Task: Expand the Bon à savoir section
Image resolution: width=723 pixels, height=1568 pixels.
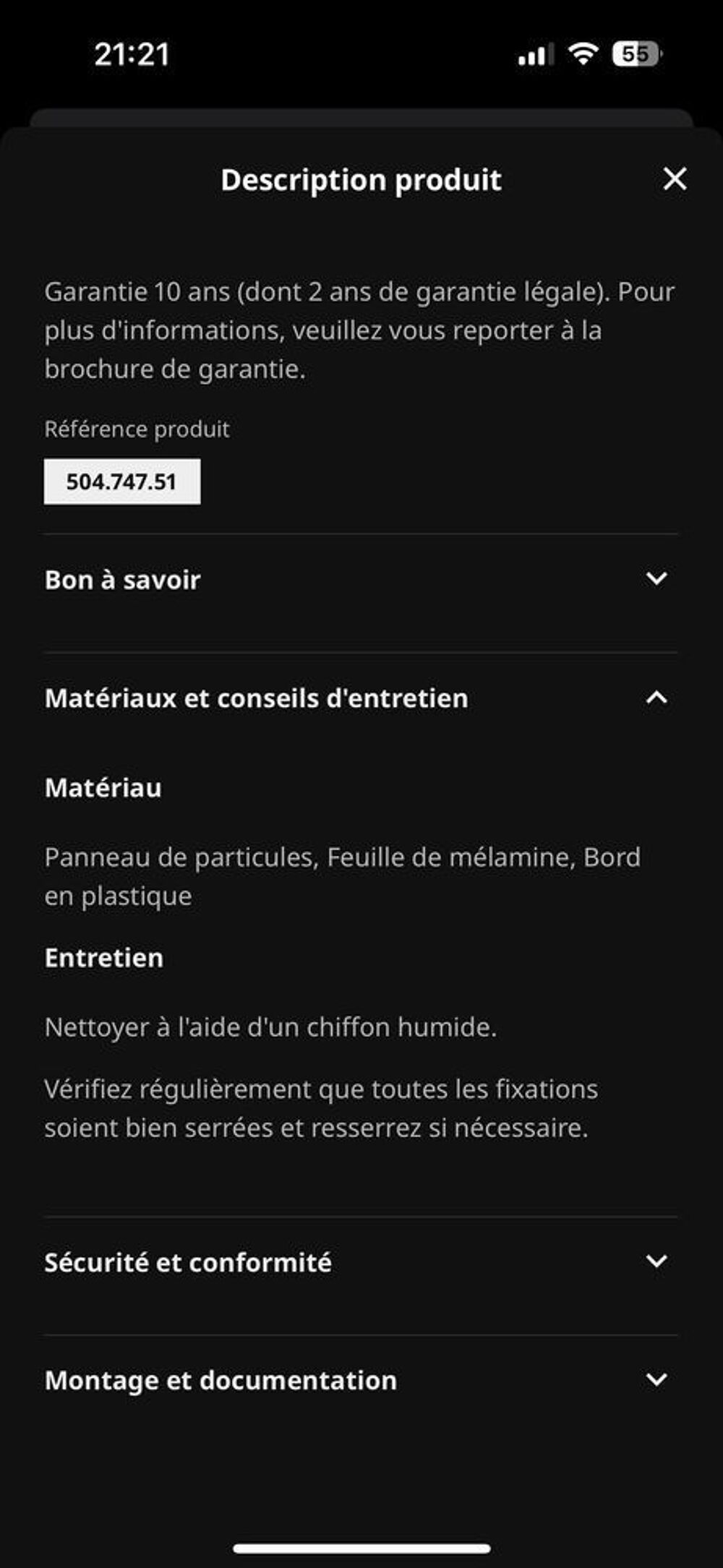Action: (x=361, y=580)
